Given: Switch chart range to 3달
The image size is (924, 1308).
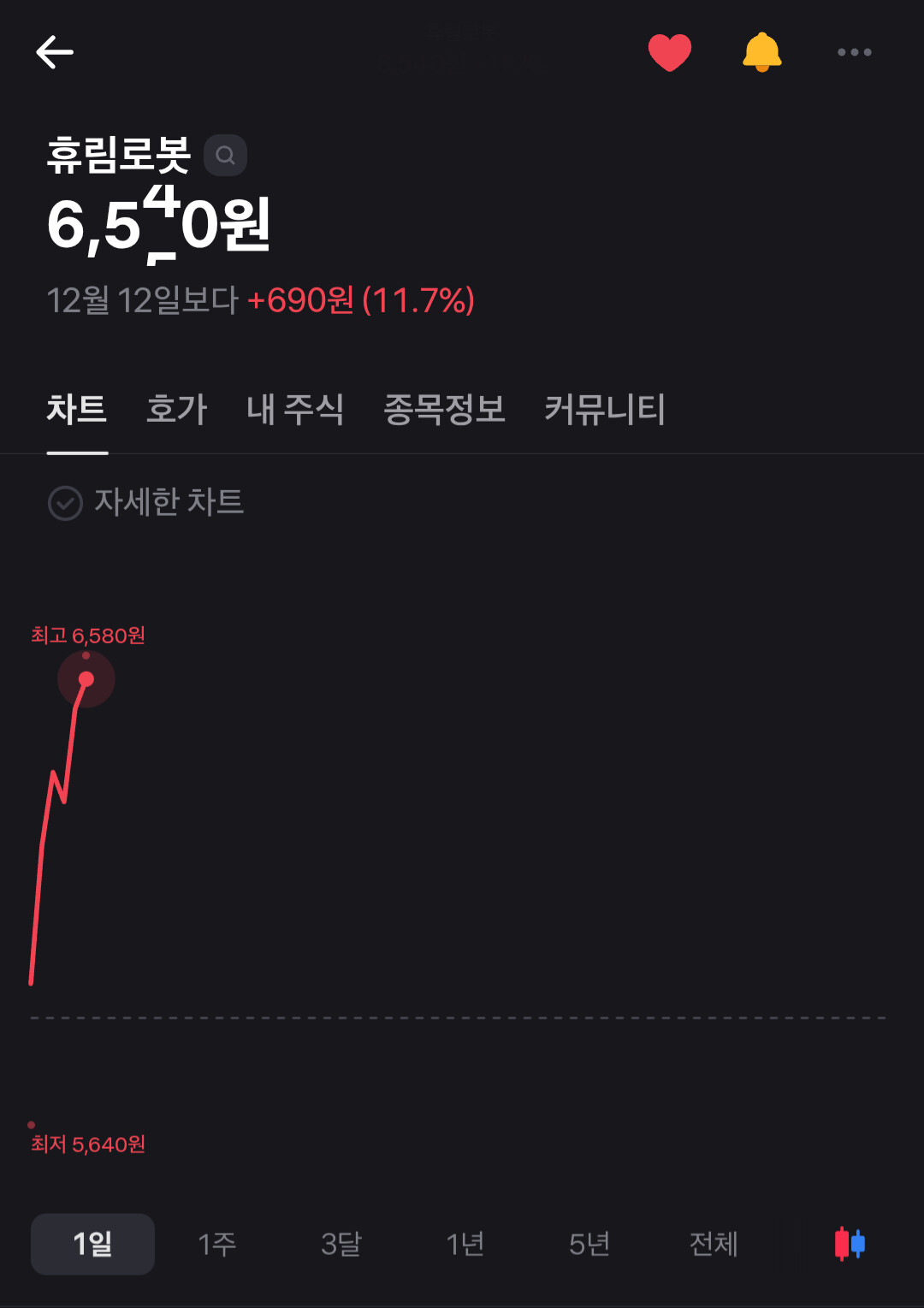Looking at the screenshot, I should click(x=341, y=1244).
